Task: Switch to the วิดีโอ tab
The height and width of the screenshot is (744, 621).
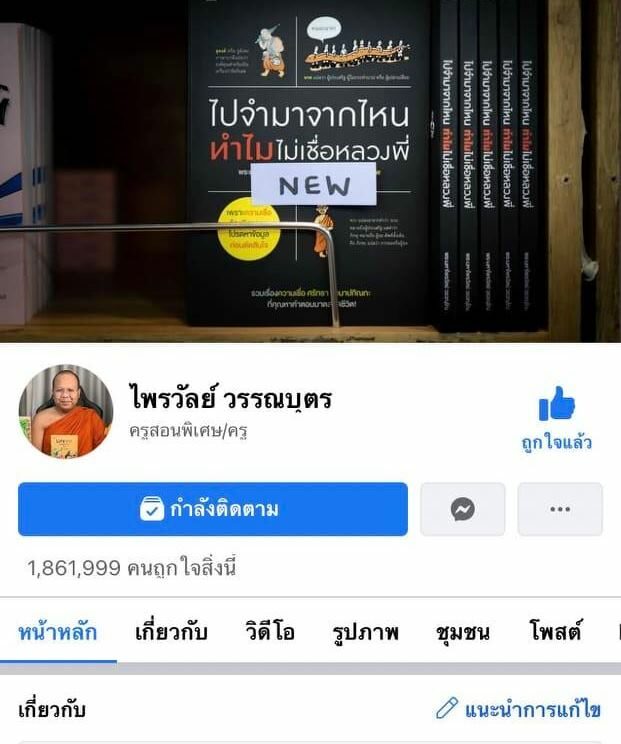Action: (270, 632)
